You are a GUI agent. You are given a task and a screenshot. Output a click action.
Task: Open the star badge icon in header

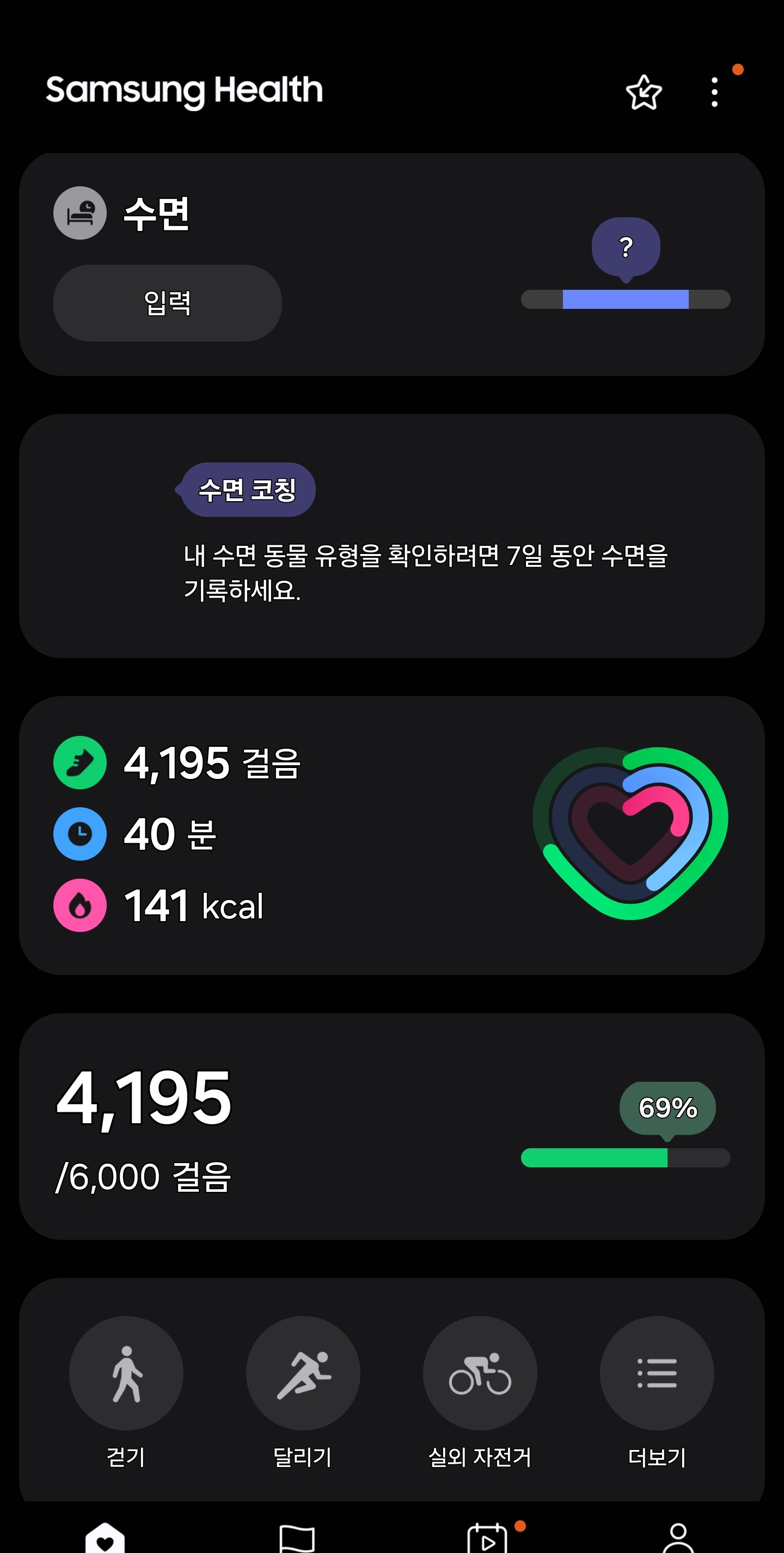644,92
